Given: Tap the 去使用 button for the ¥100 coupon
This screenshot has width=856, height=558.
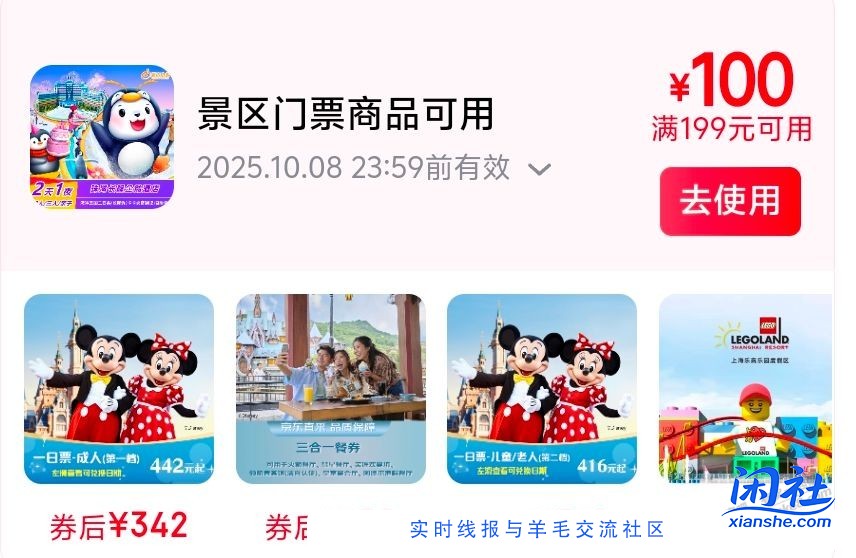Looking at the screenshot, I should pos(730,201).
